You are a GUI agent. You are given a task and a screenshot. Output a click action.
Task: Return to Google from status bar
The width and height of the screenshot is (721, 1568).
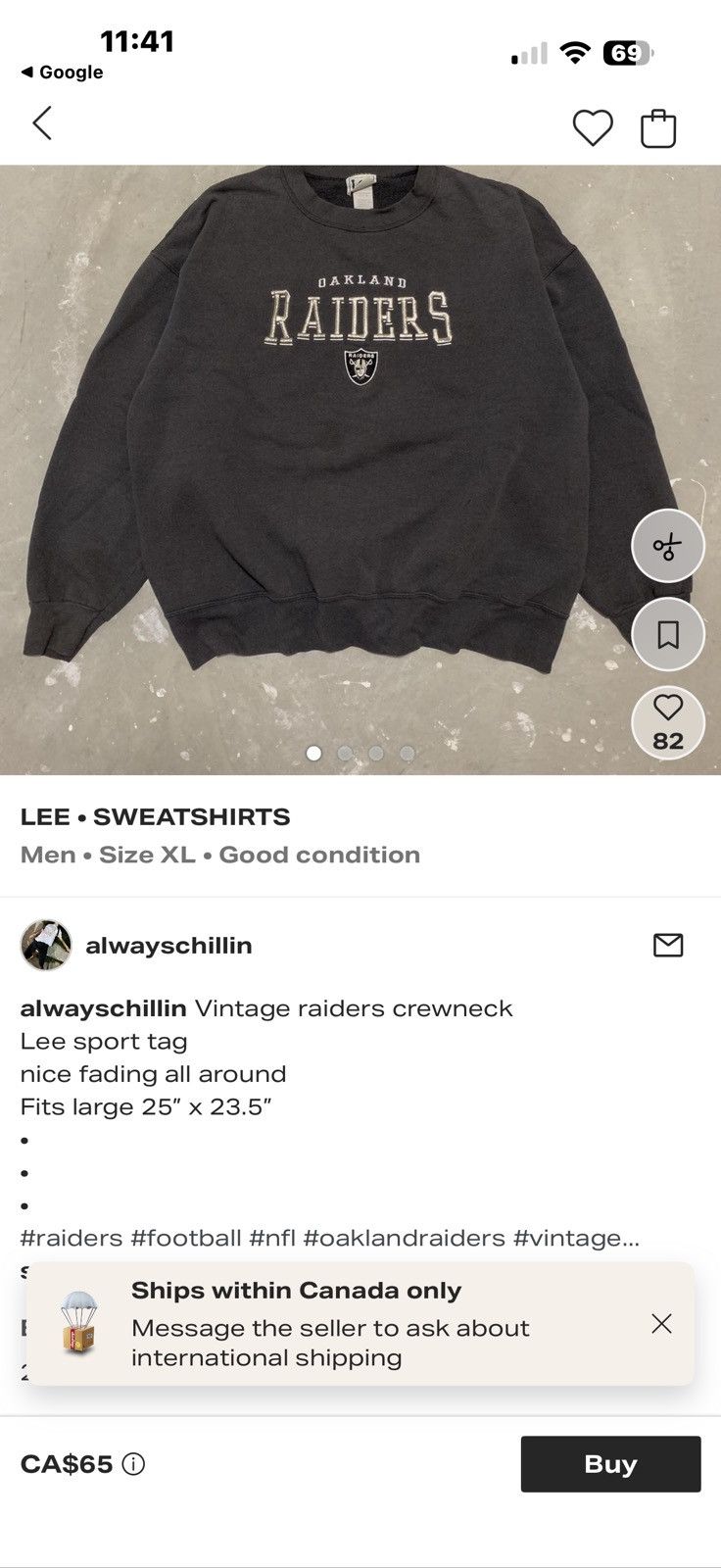tap(62, 73)
